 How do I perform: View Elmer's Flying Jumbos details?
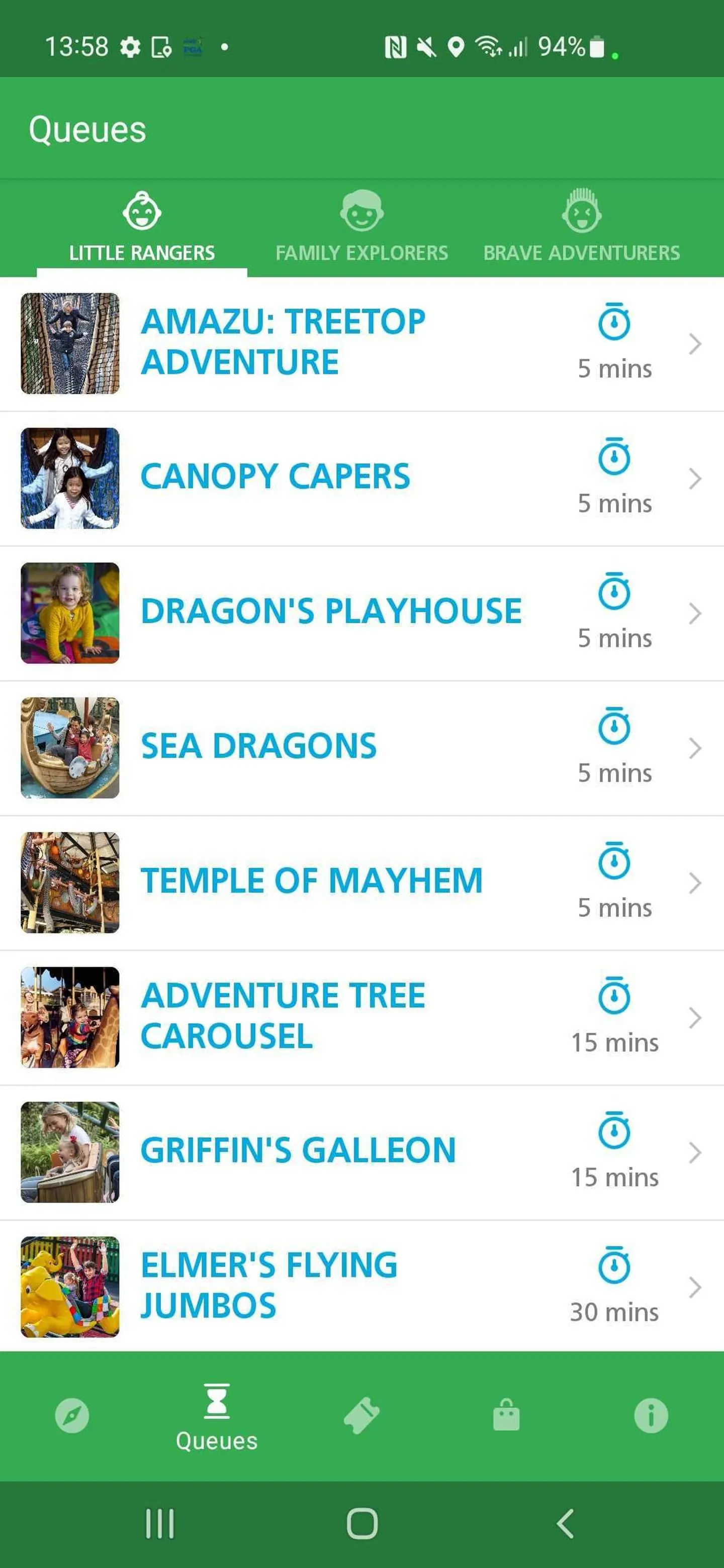pyautogui.click(x=361, y=1286)
